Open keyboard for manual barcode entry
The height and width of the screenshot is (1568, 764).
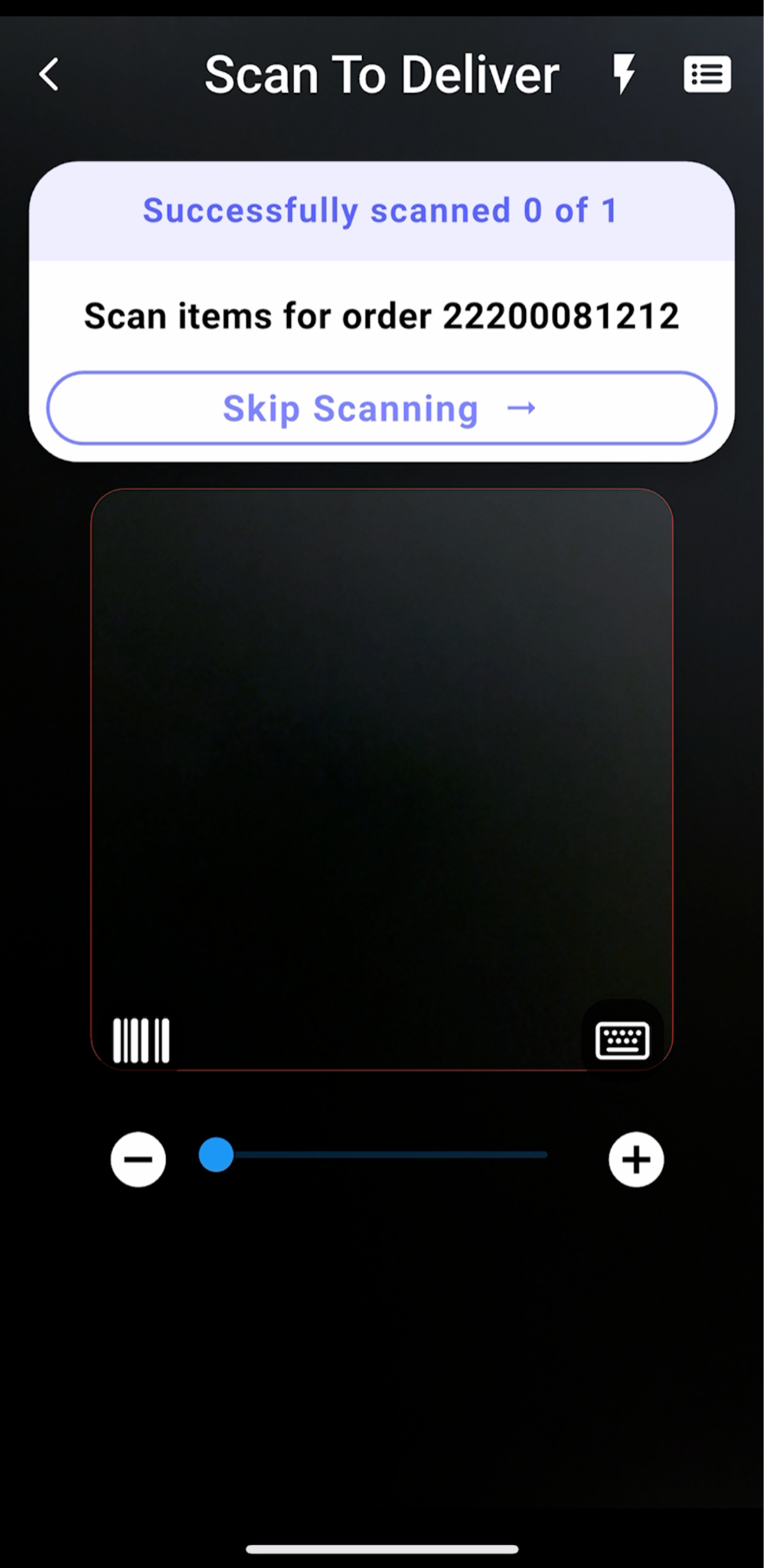622,1040
